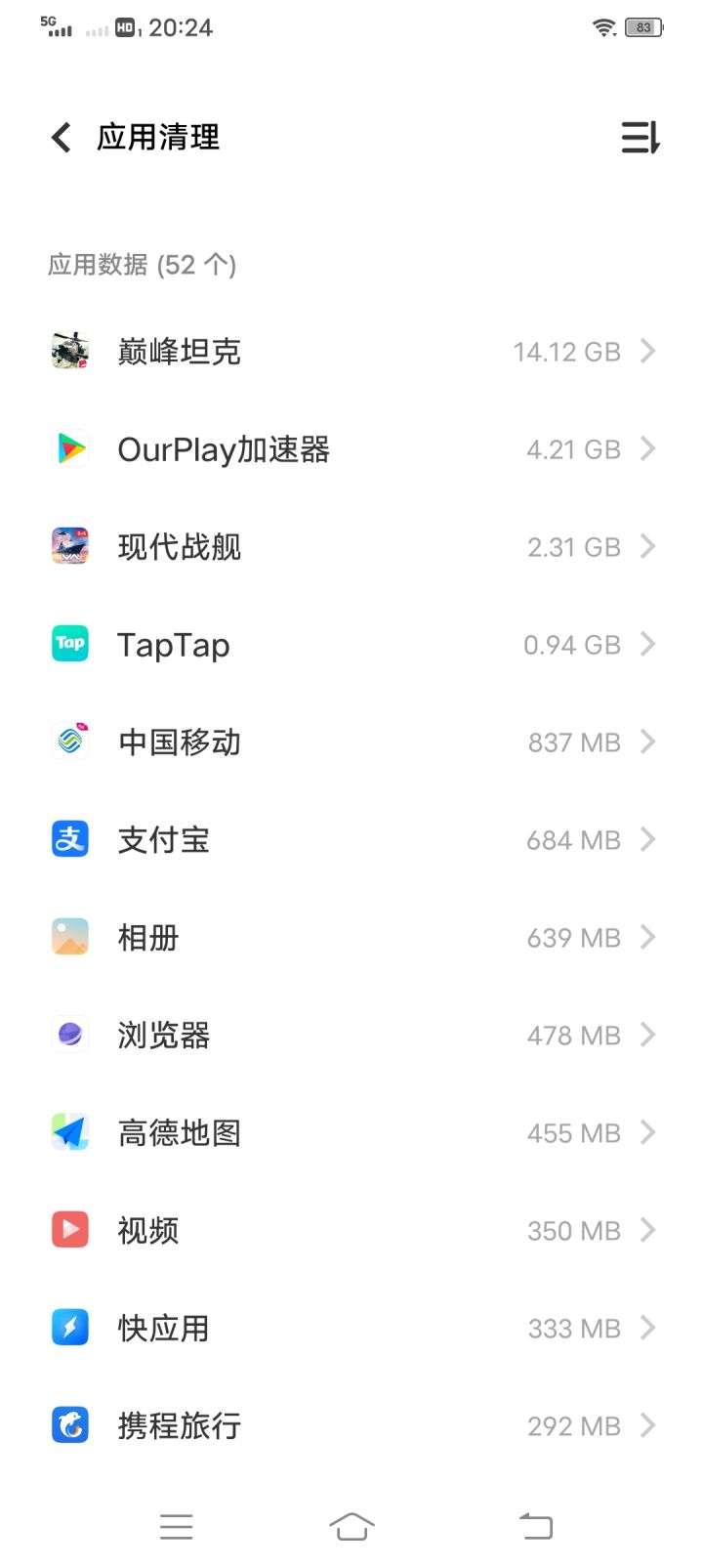View 快应用 storage usage
703x1568 pixels.
tap(351, 1328)
